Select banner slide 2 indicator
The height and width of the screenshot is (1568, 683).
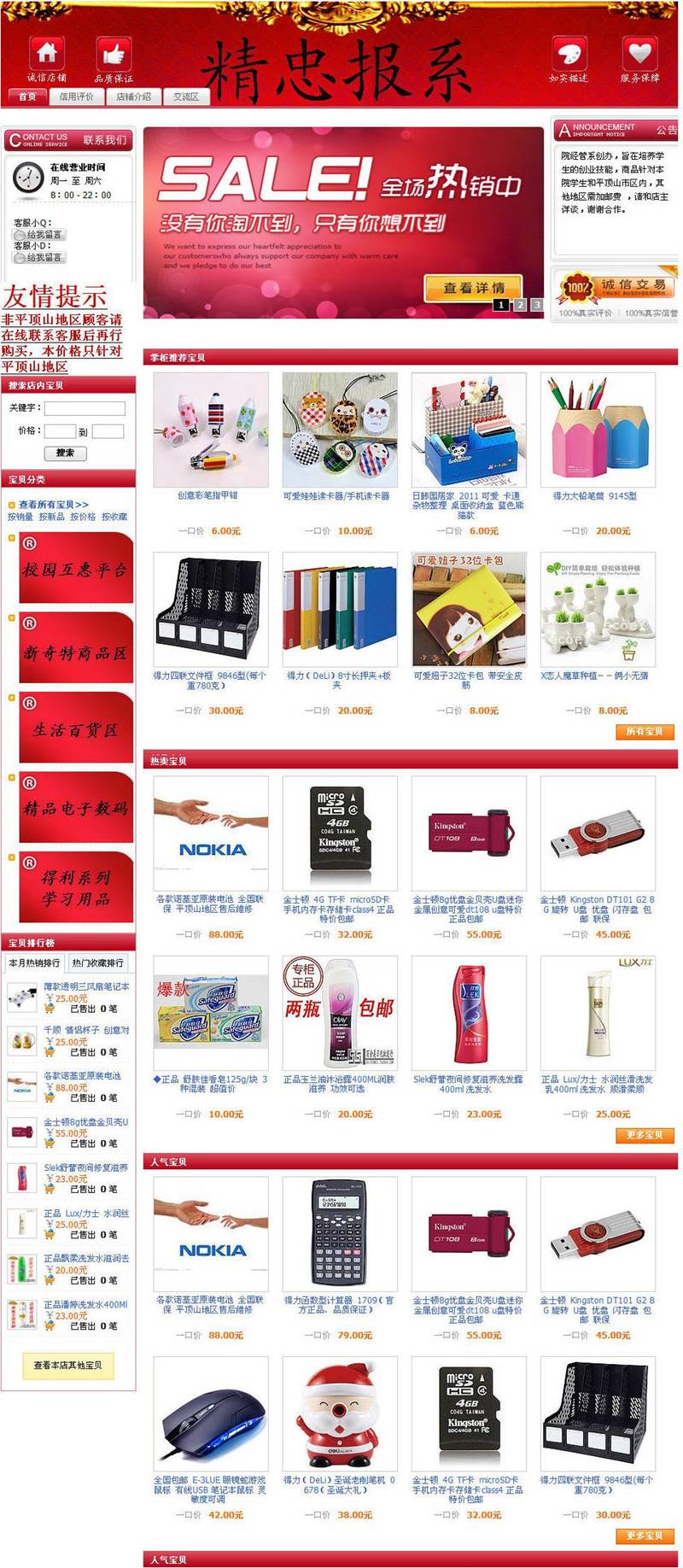(x=519, y=304)
